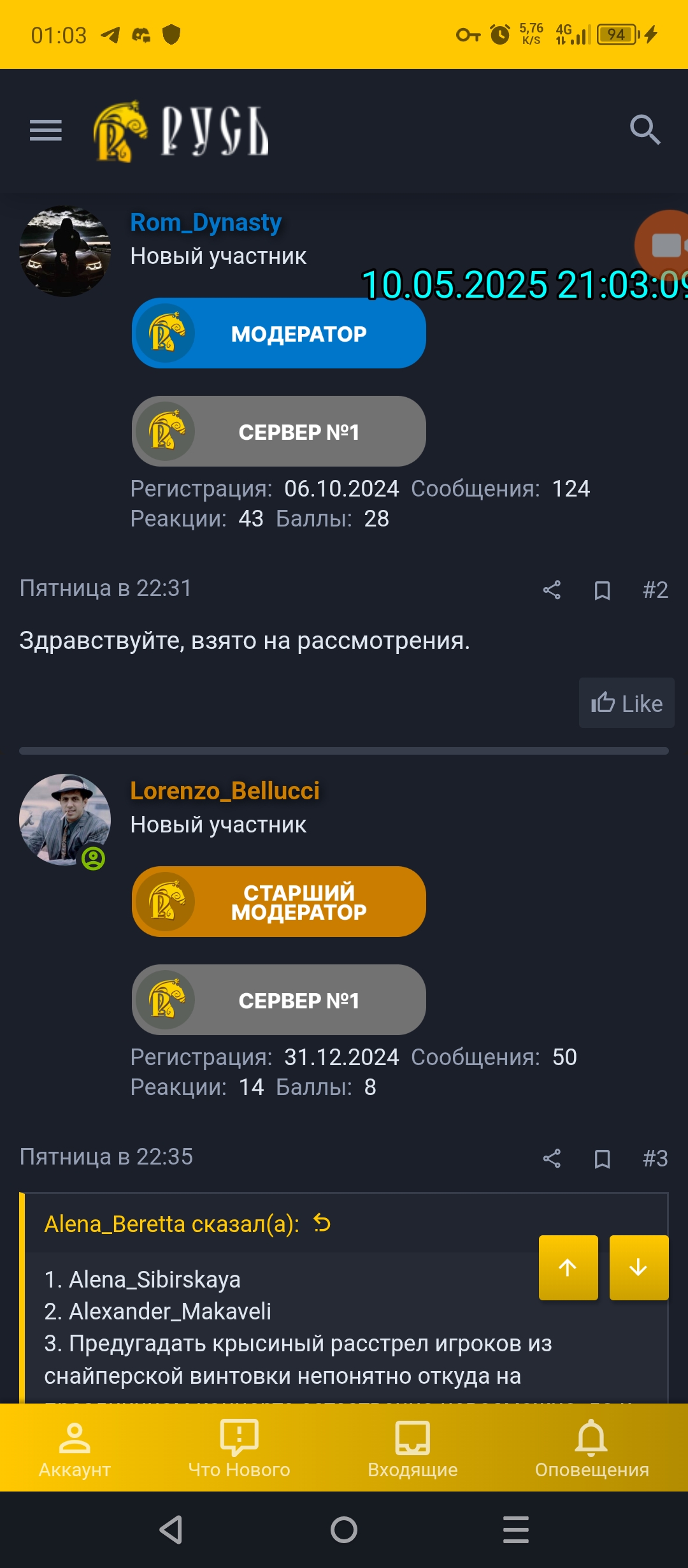The width and height of the screenshot is (688, 1568).
Task: Jump to Alena_Beretta's quoted post
Action: click(x=322, y=1223)
